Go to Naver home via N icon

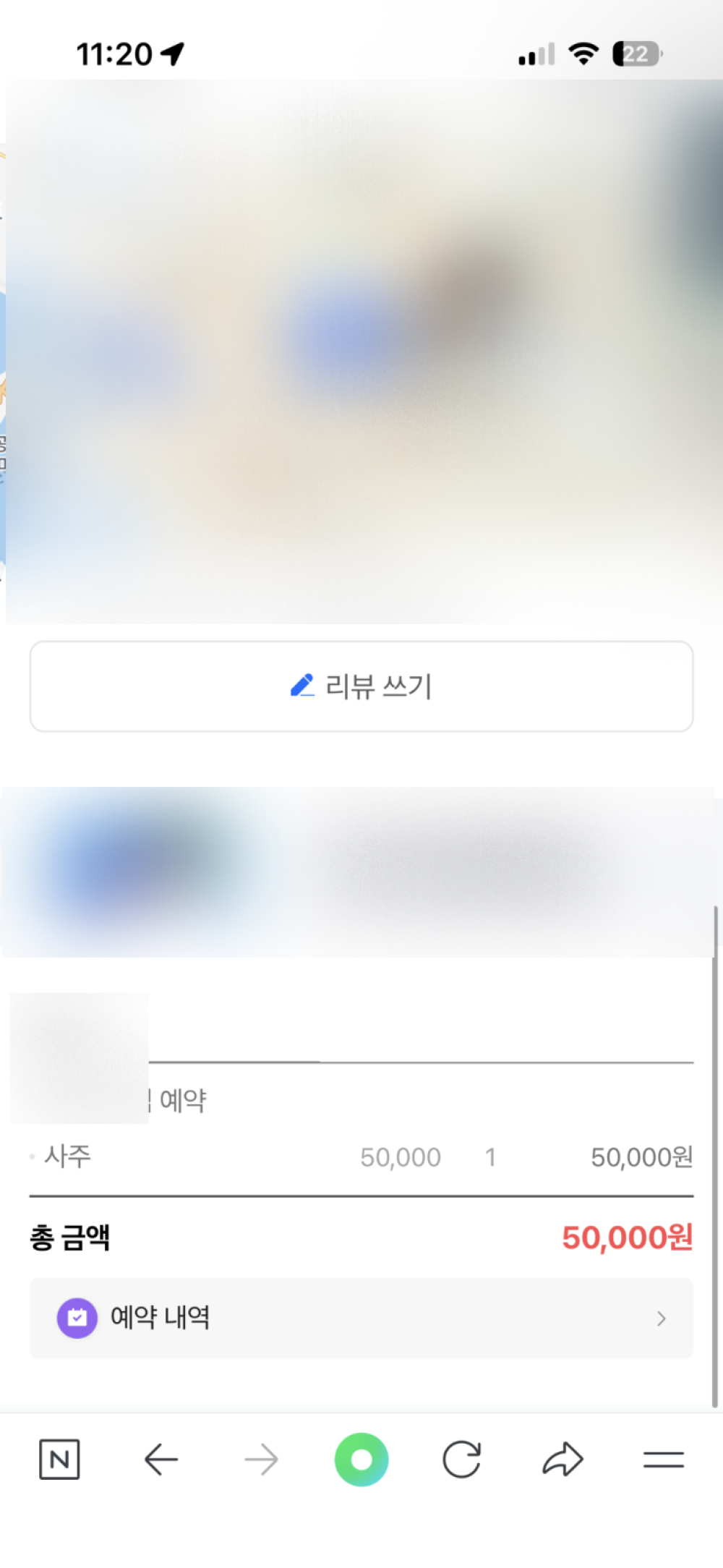[59, 1460]
